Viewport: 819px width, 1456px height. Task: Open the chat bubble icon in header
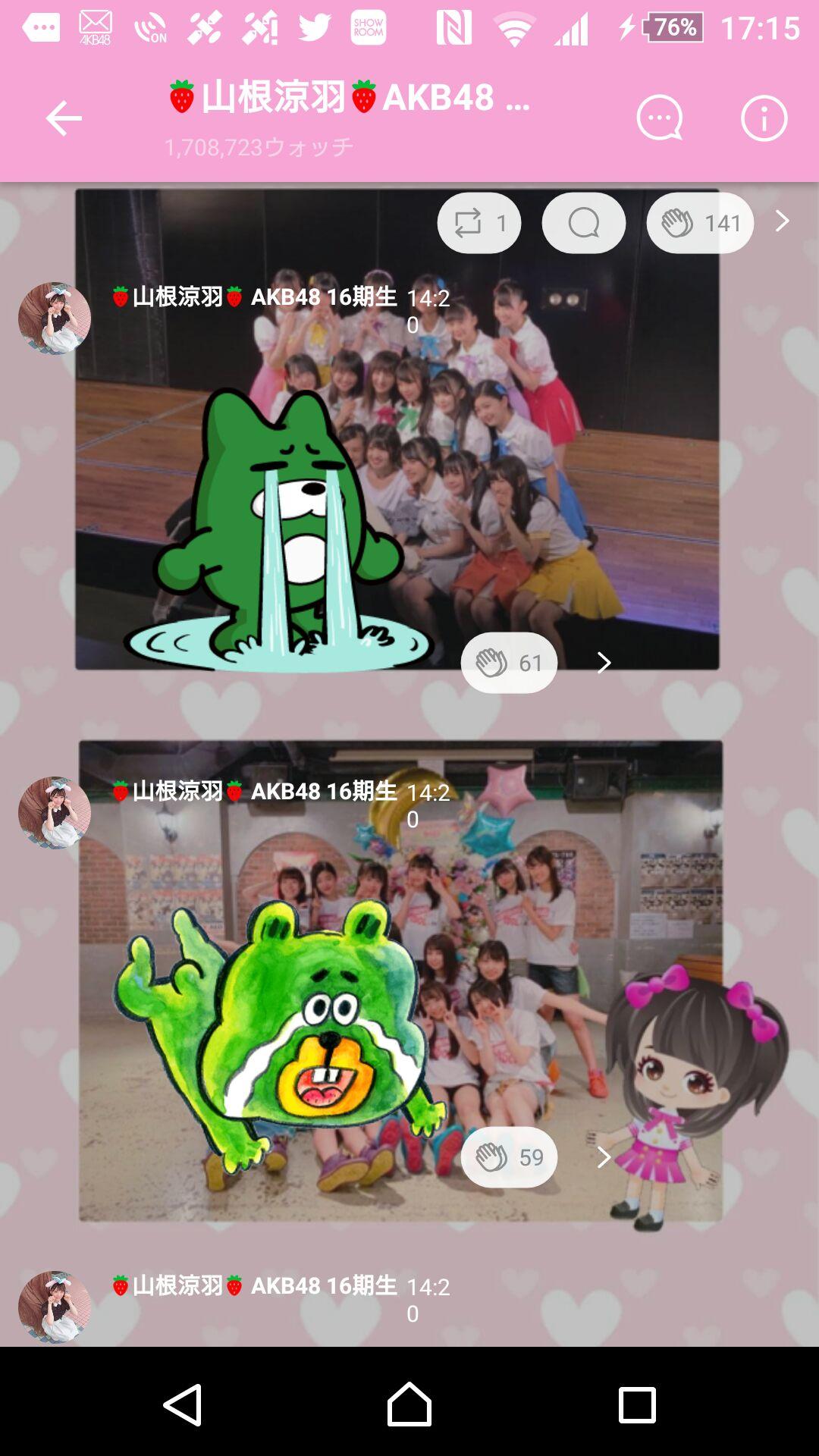pyautogui.click(x=659, y=118)
